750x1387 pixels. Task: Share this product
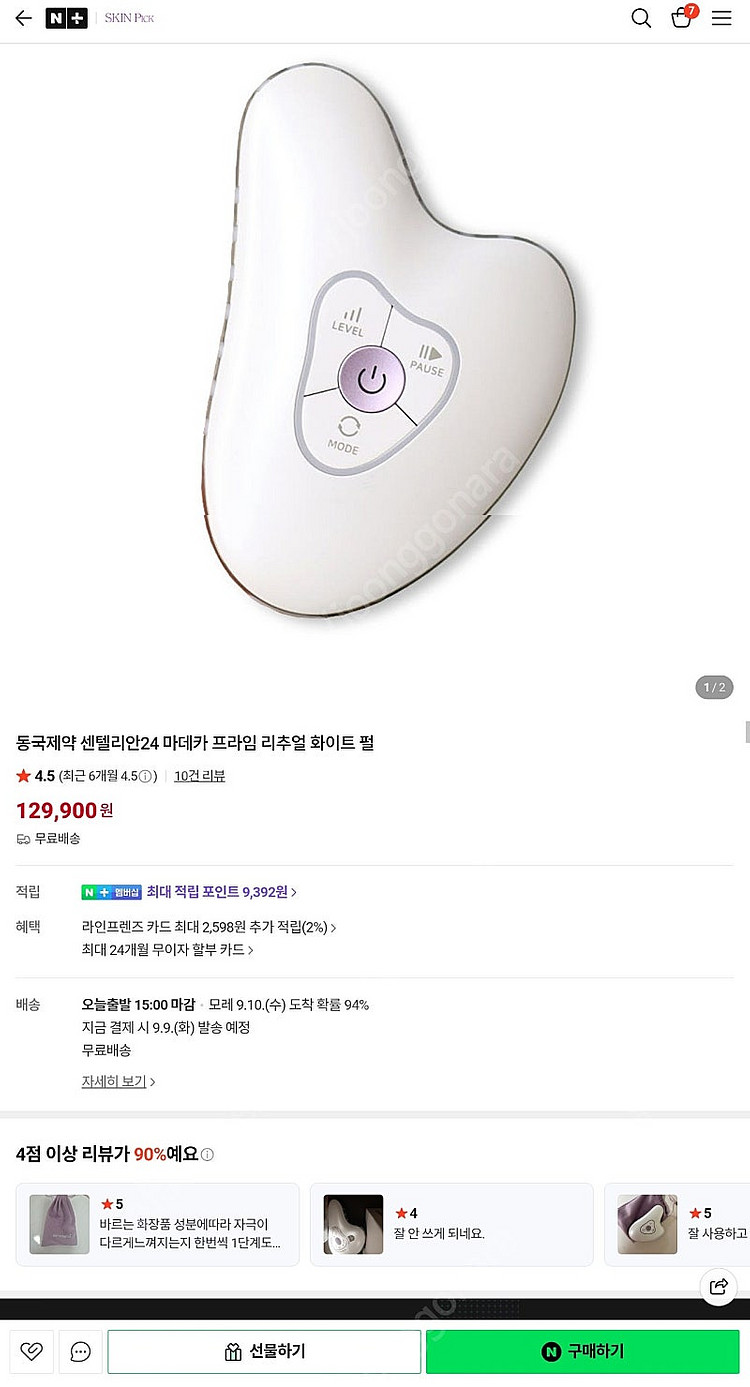[x=718, y=1286]
